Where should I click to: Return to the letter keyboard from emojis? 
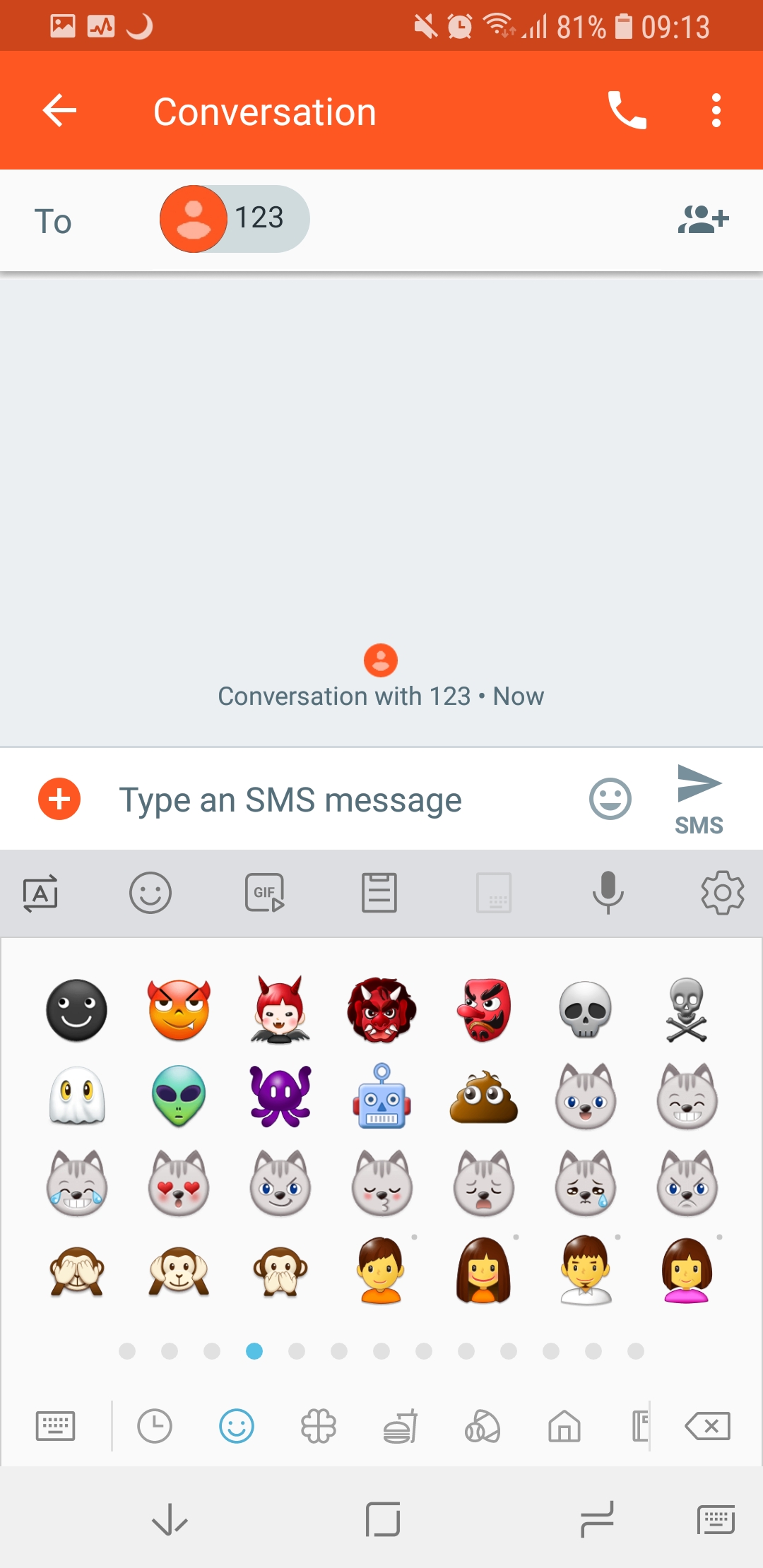click(55, 1426)
